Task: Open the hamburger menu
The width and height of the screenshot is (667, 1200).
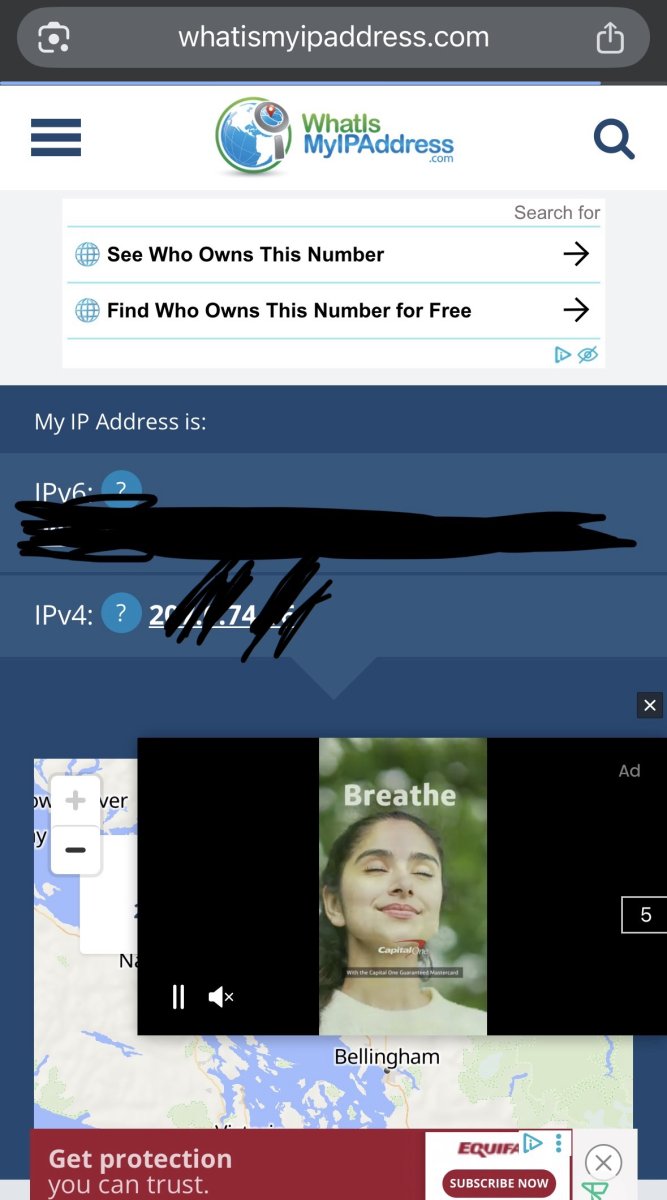Action: point(56,137)
